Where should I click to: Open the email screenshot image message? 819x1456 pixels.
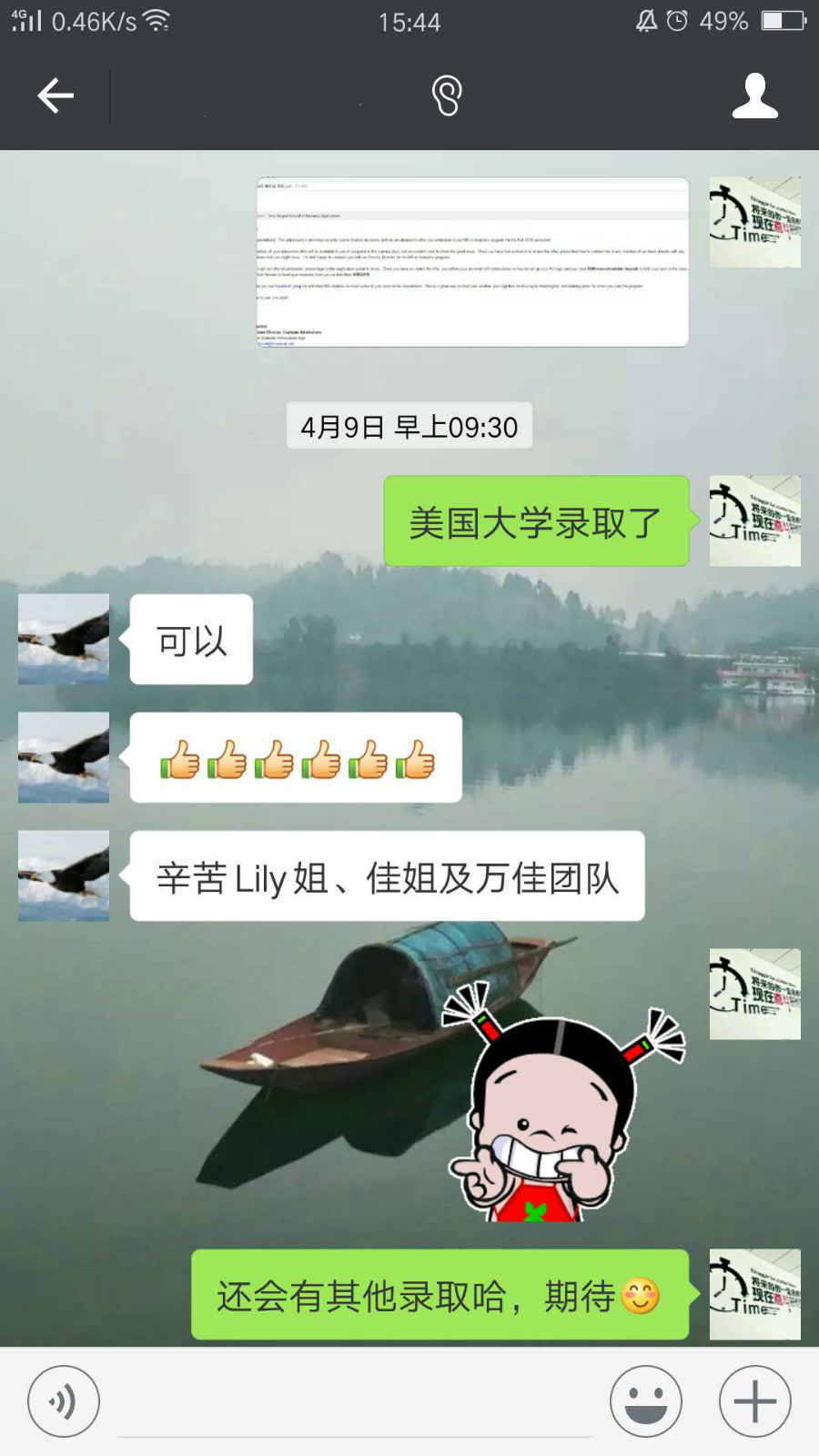(471, 262)
